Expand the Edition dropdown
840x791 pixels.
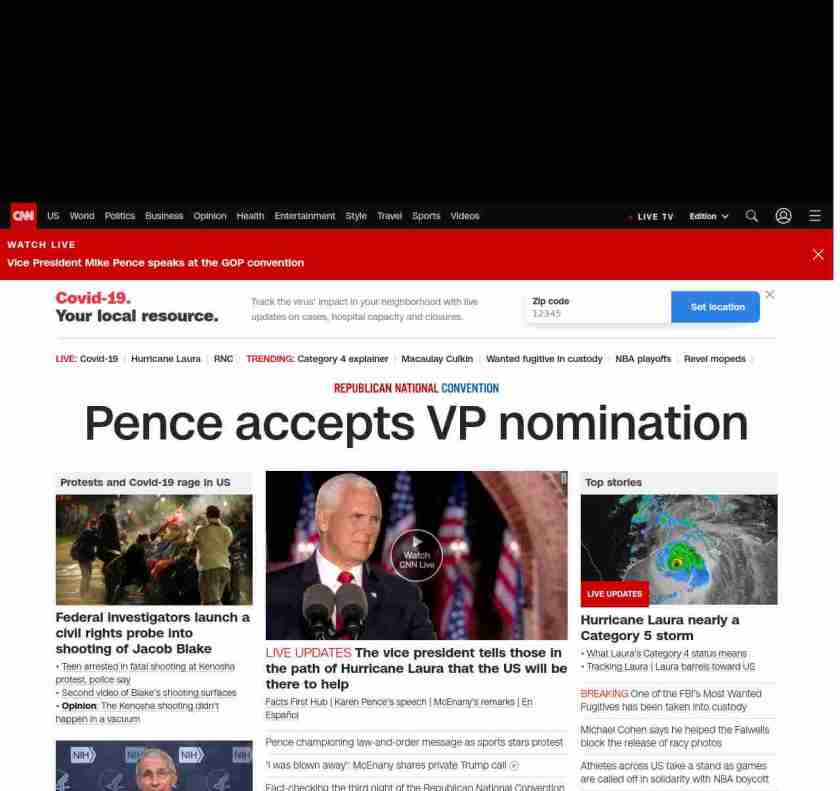(708, 216)
